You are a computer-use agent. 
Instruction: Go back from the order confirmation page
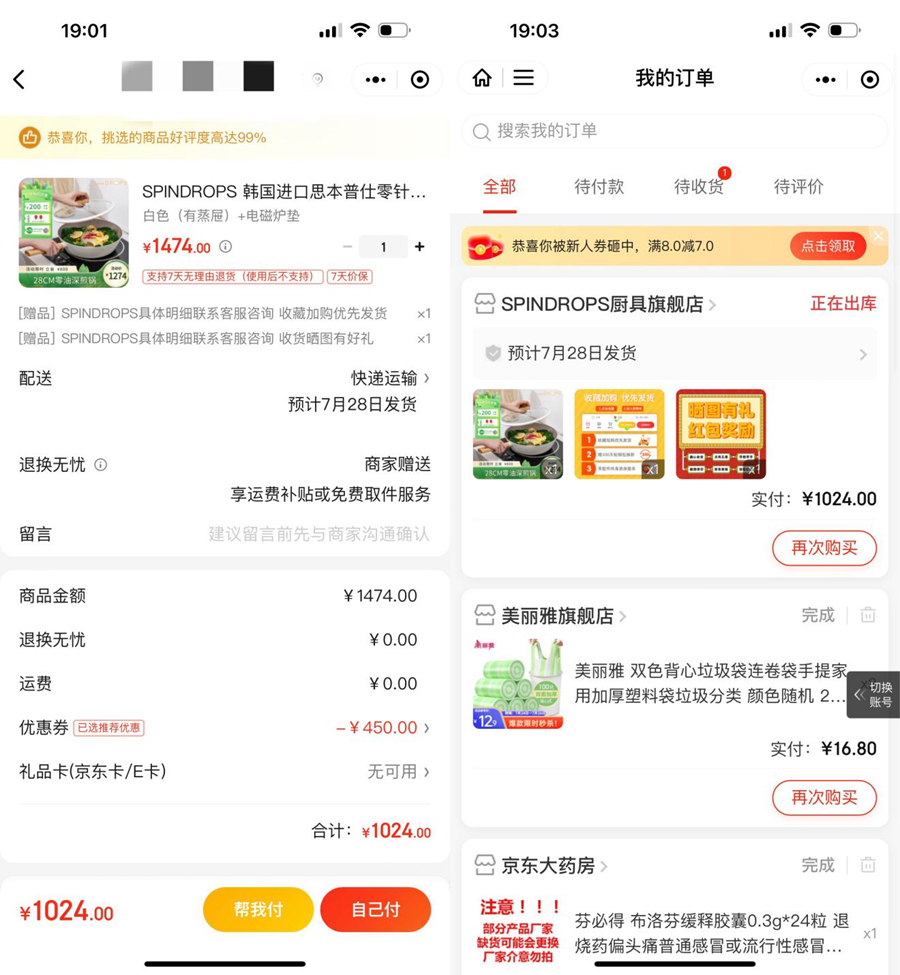(19, 80)
